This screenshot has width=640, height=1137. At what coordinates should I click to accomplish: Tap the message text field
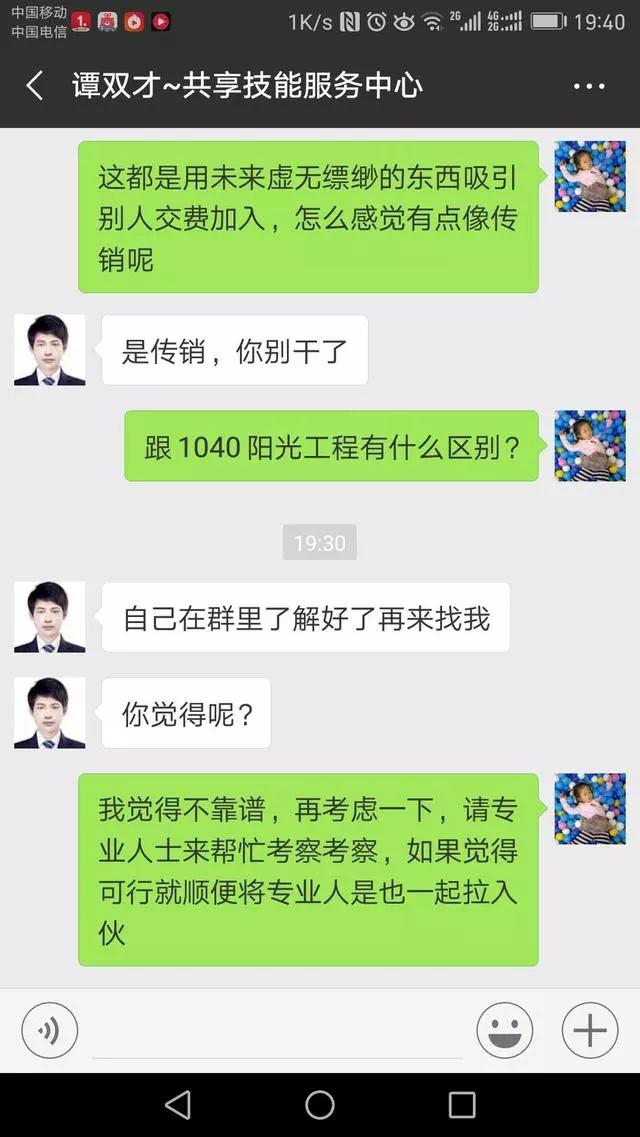275,1032
